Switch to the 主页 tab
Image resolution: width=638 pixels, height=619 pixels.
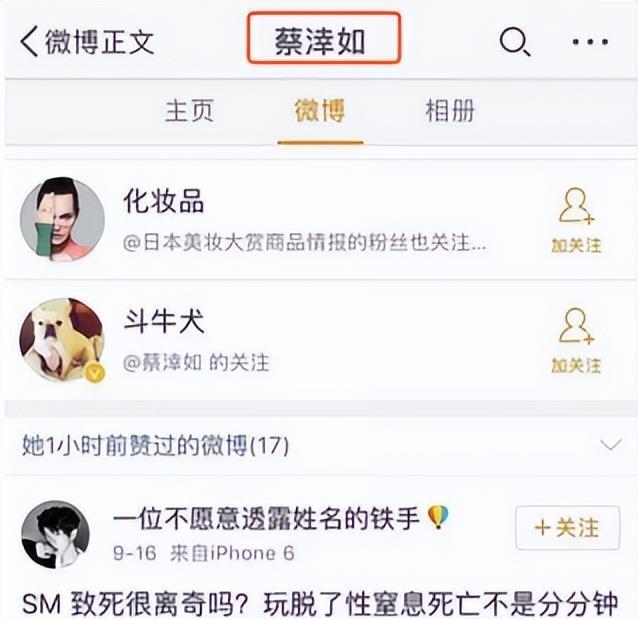pos(189,111)
